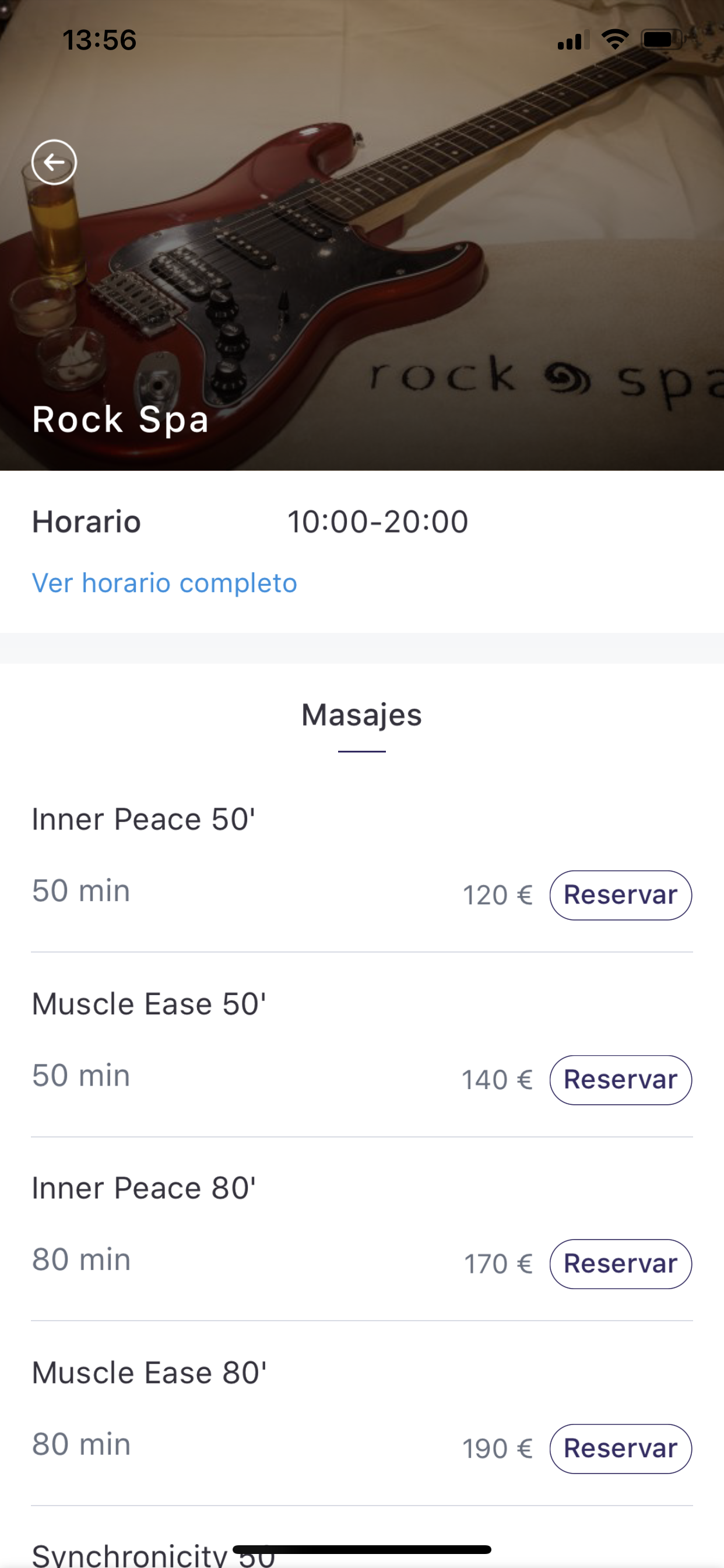This screenshot has height=1568, width=724.
Task: Switch to the Masajes tab
Action: pos(362,715)
